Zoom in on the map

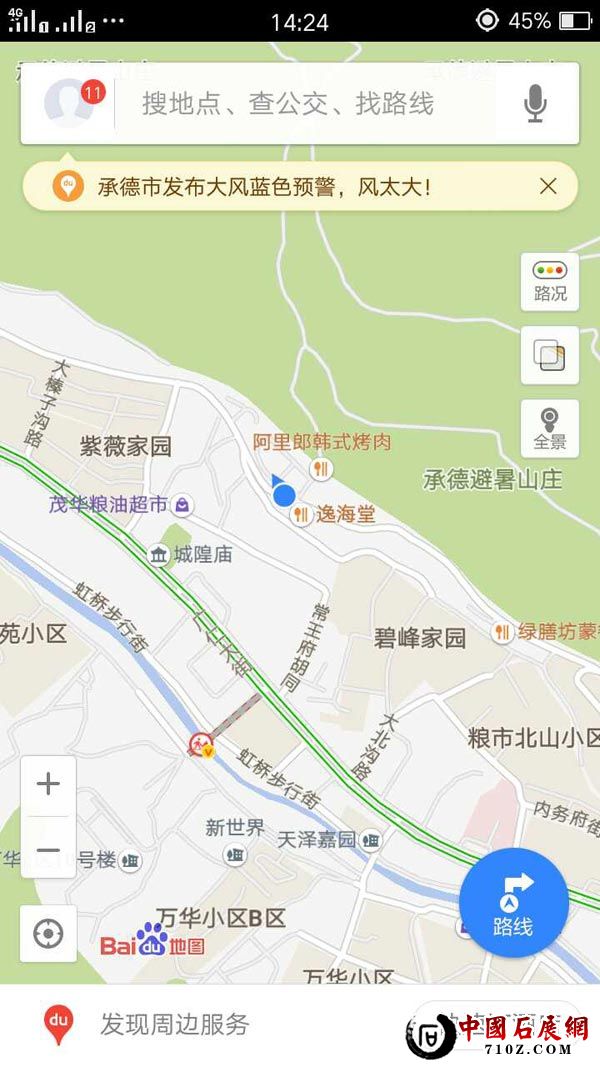(x=48, y=784)
